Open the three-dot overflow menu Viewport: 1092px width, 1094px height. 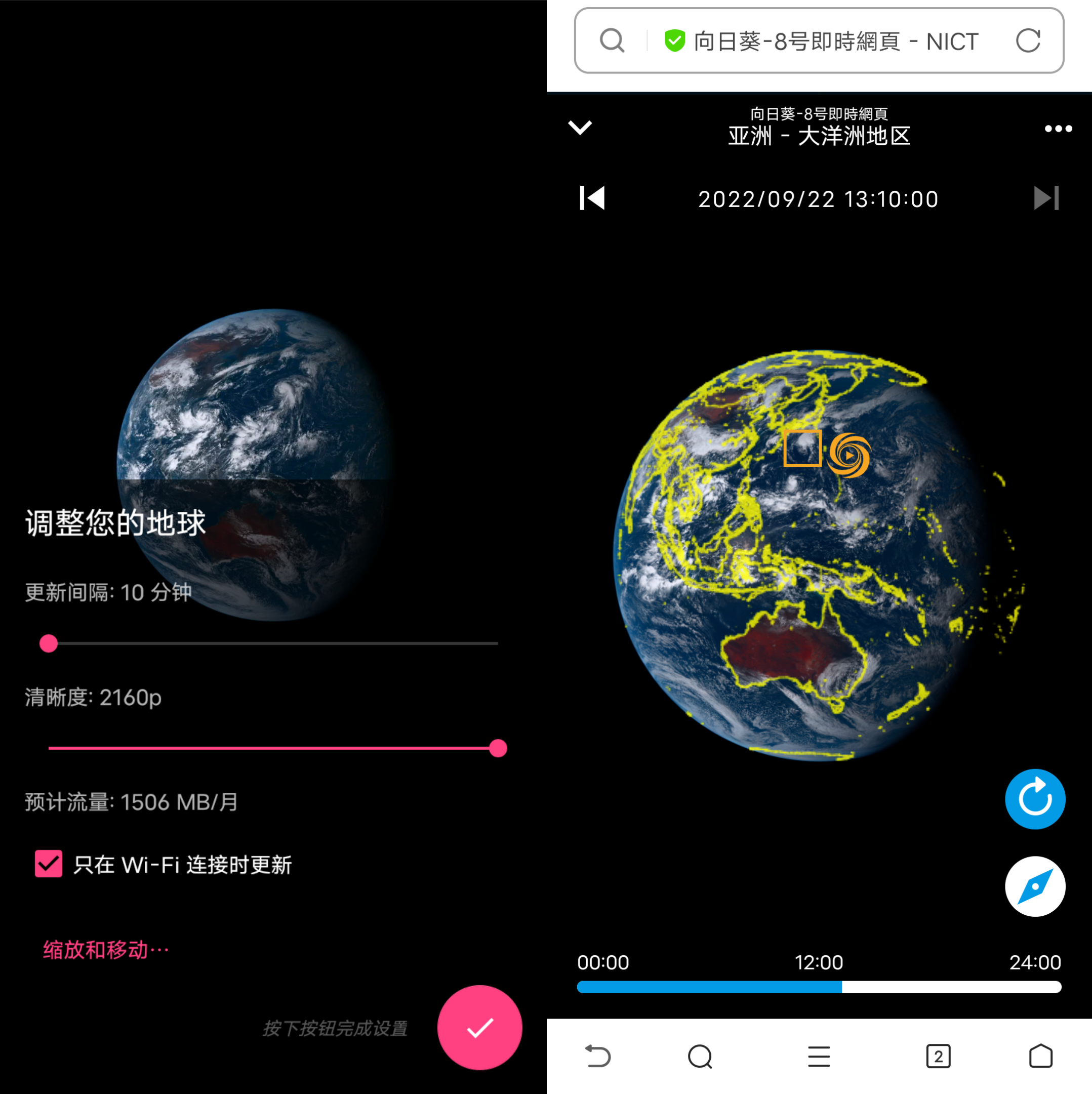coord(1058,129)
